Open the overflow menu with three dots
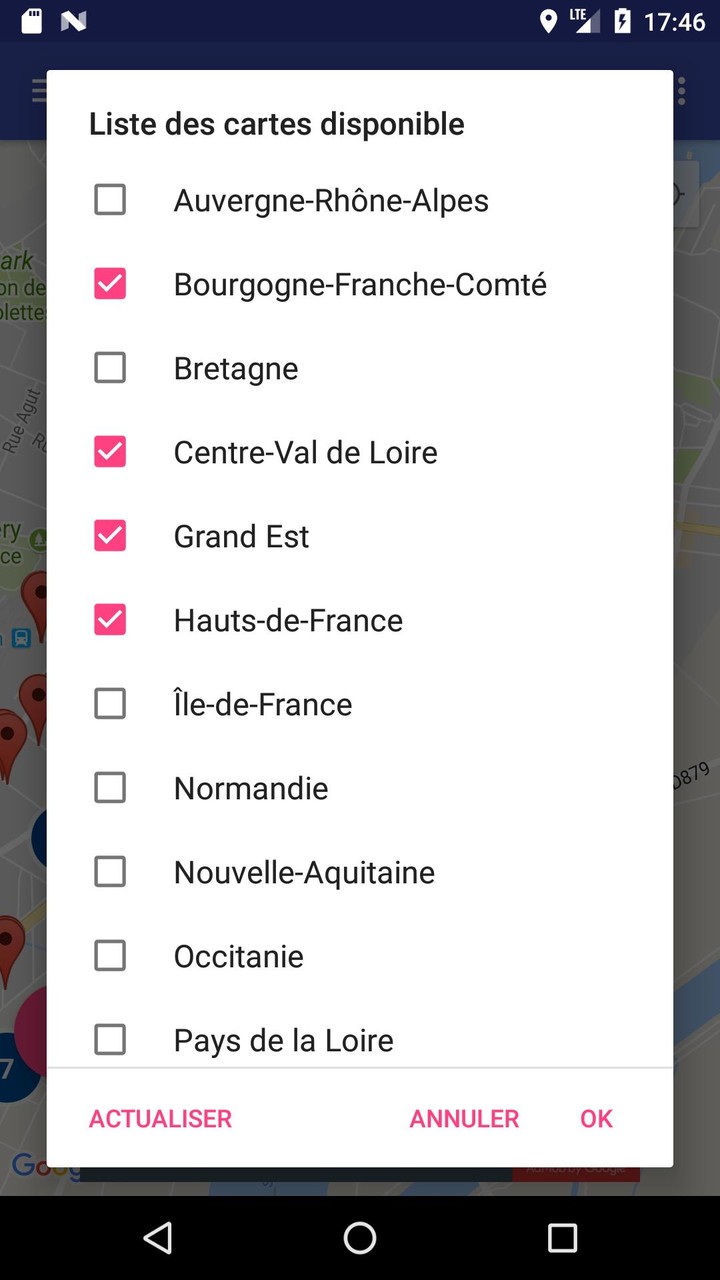Screen dimensions: 720x1280 coord(681,90)
